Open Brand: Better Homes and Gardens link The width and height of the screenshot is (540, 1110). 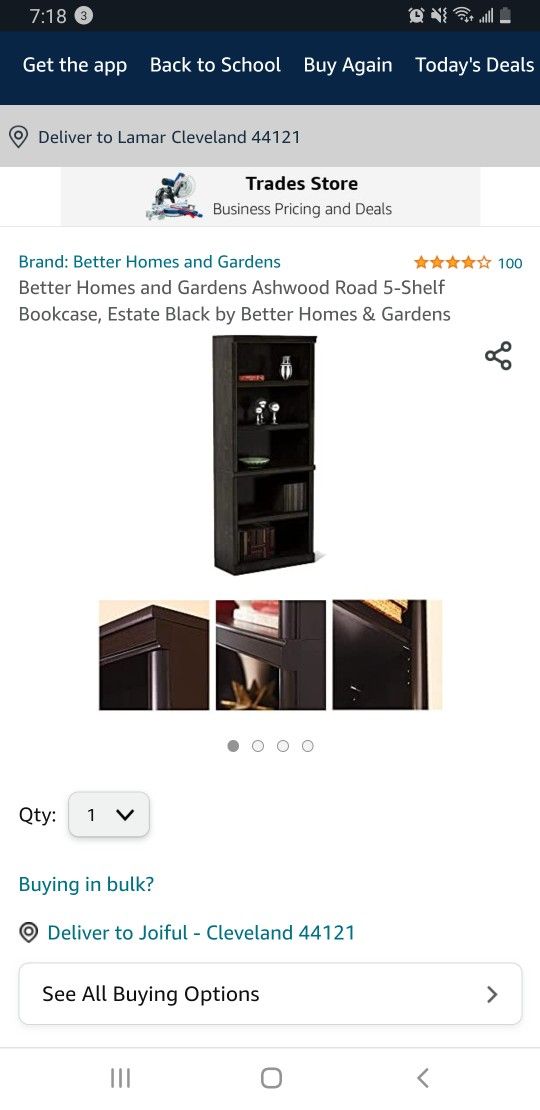click(x=149, y=262)
